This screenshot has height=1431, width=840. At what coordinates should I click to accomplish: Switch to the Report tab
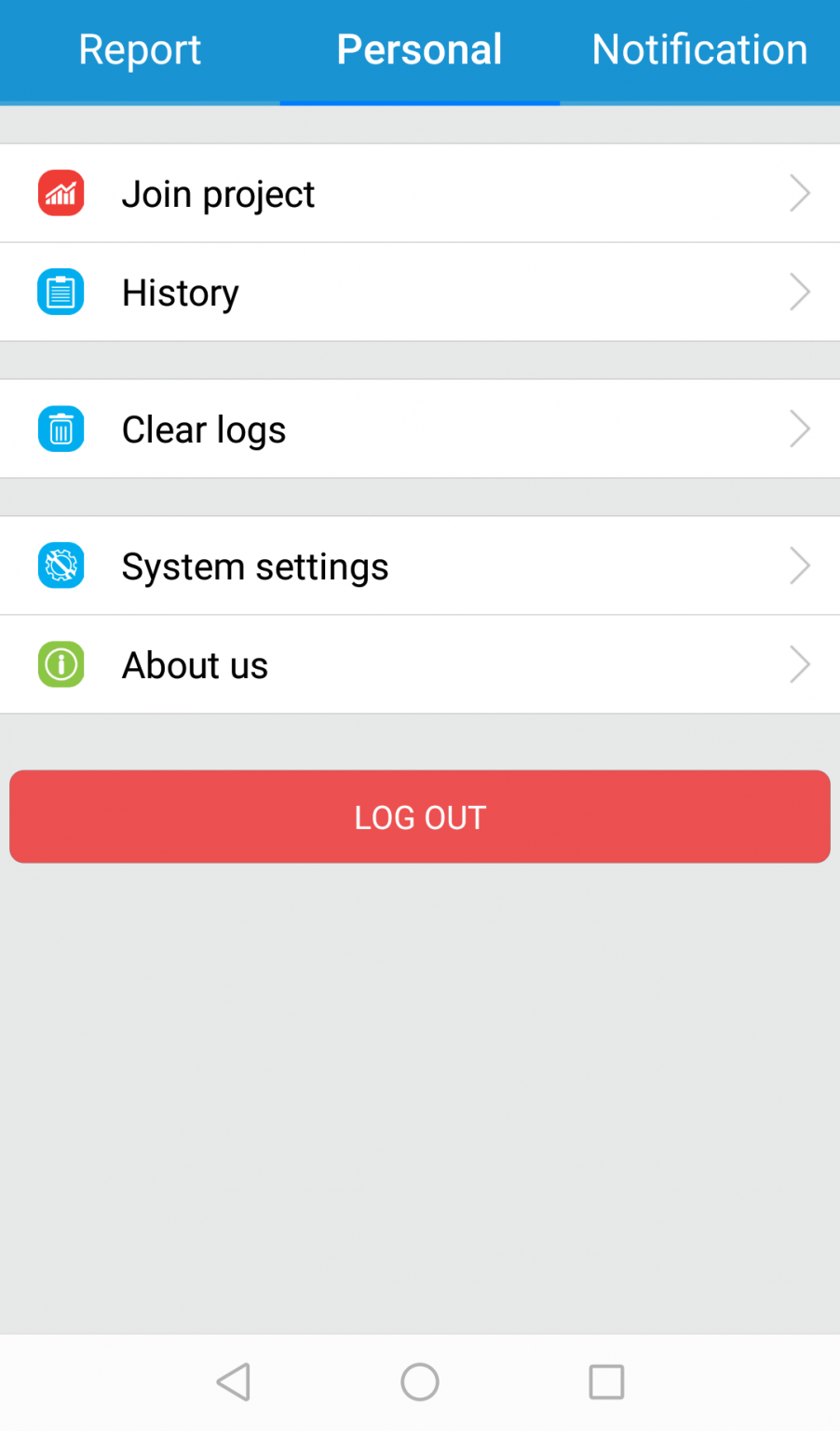tap(140, 50)
